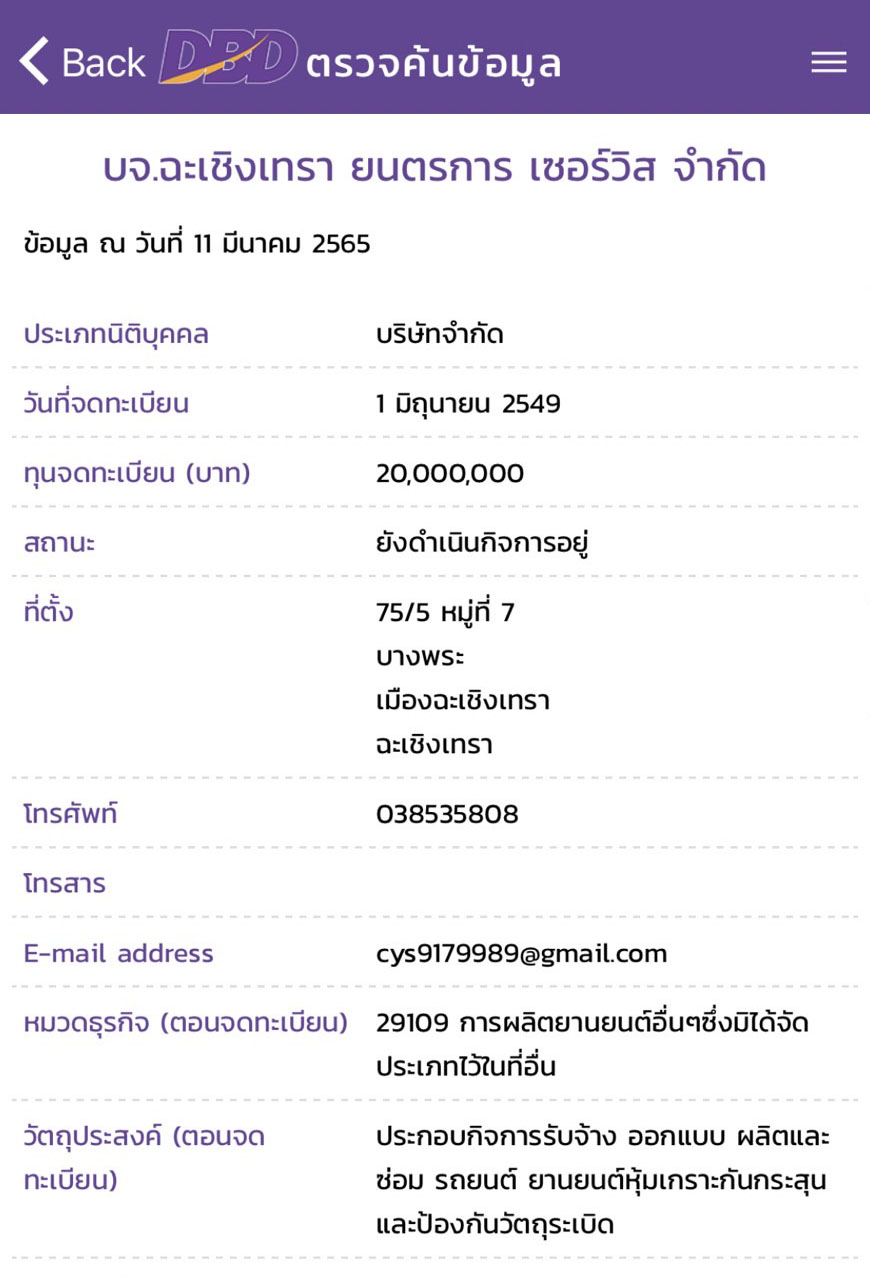Click the back chevron arrow icon
870x1277 pixels.
[33, 61]
